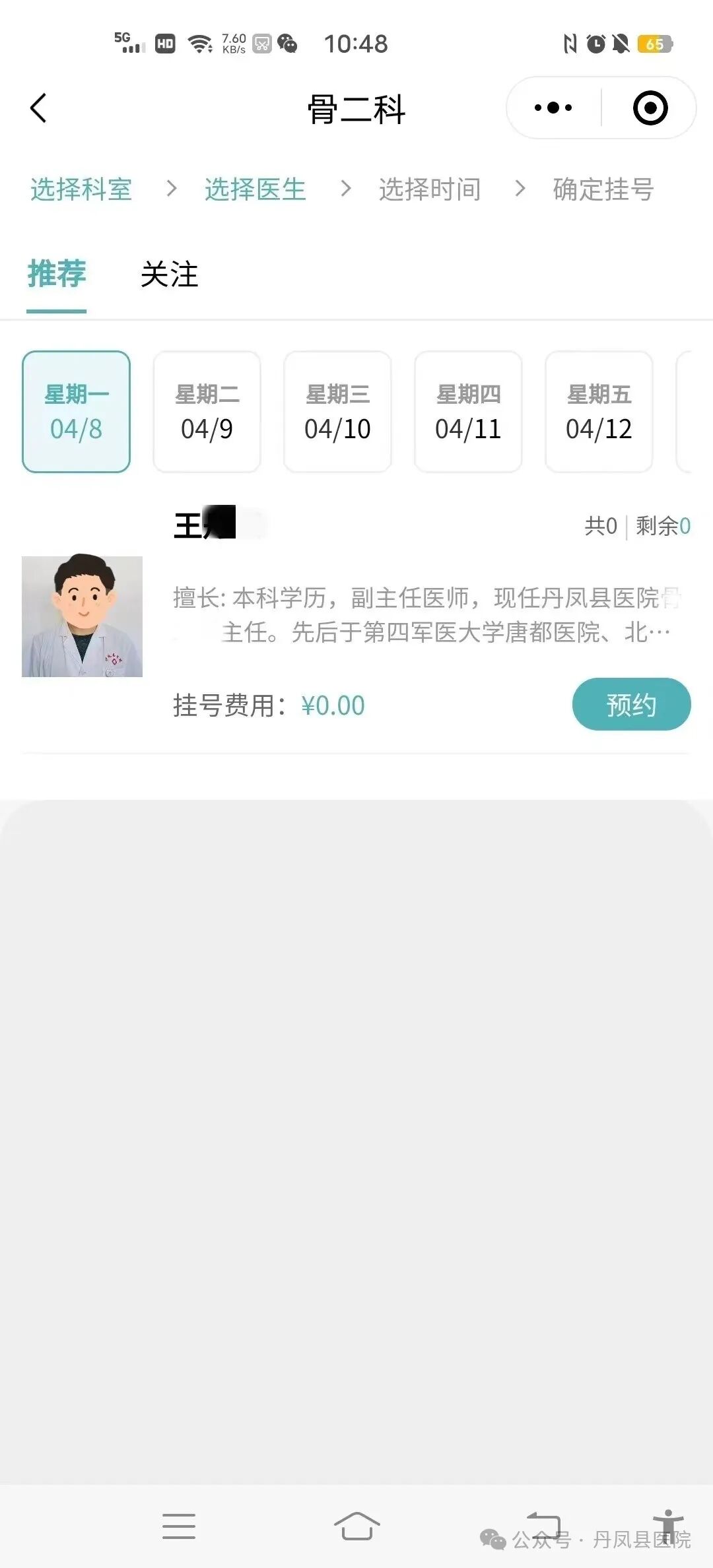
Task: Close the mini program with the circle icon
Action: pyautogui.click(x=650, y=108)
